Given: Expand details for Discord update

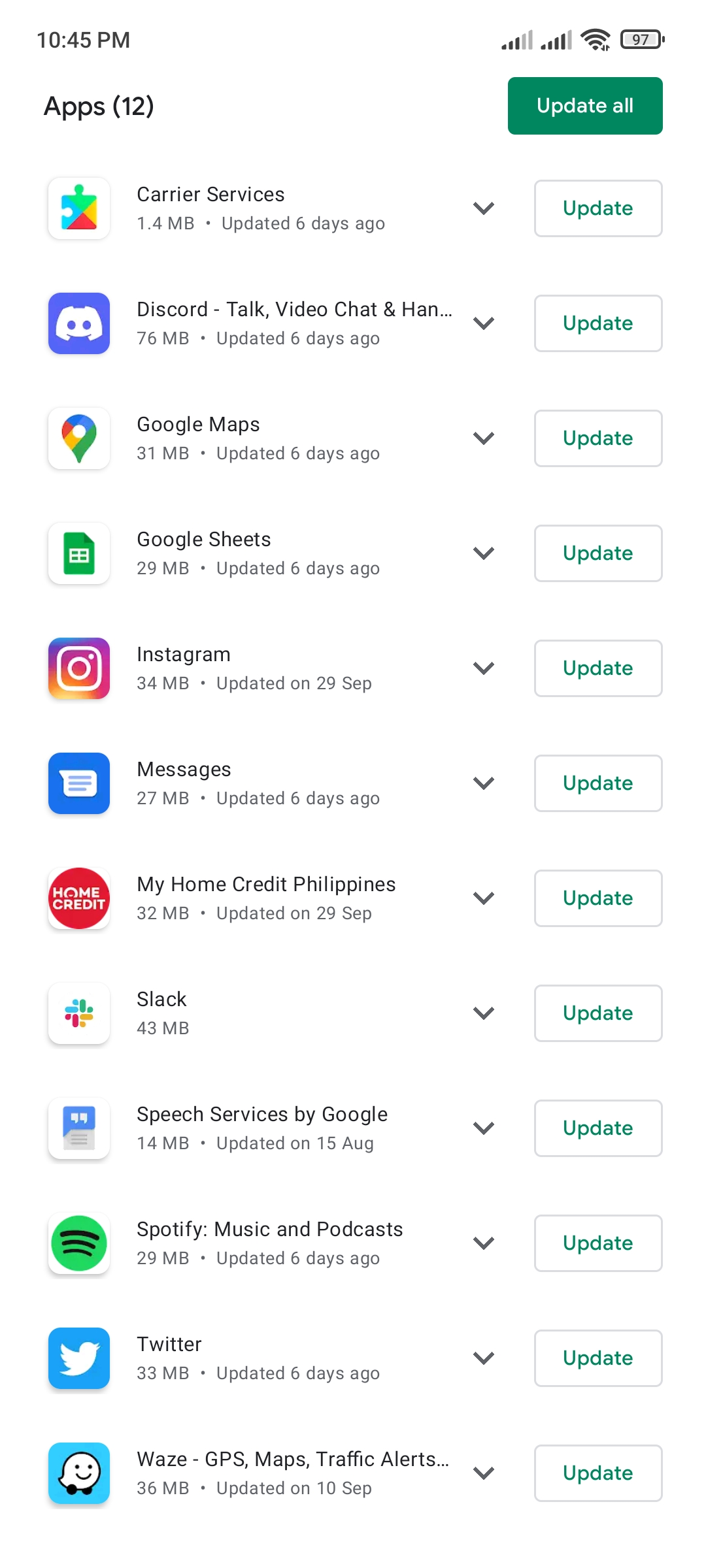Looking at the screenshot, I should (484, 323).
